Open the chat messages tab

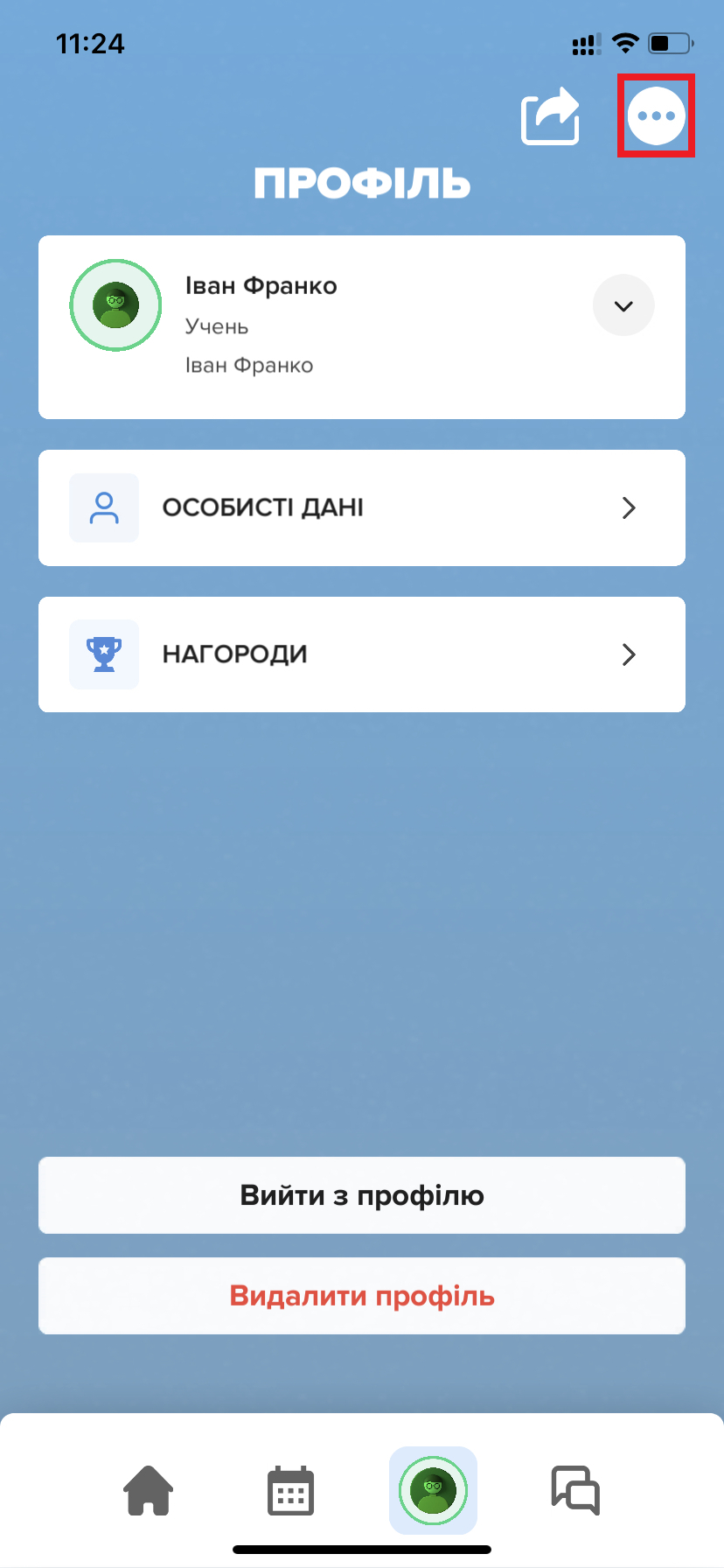[575, 1490]
